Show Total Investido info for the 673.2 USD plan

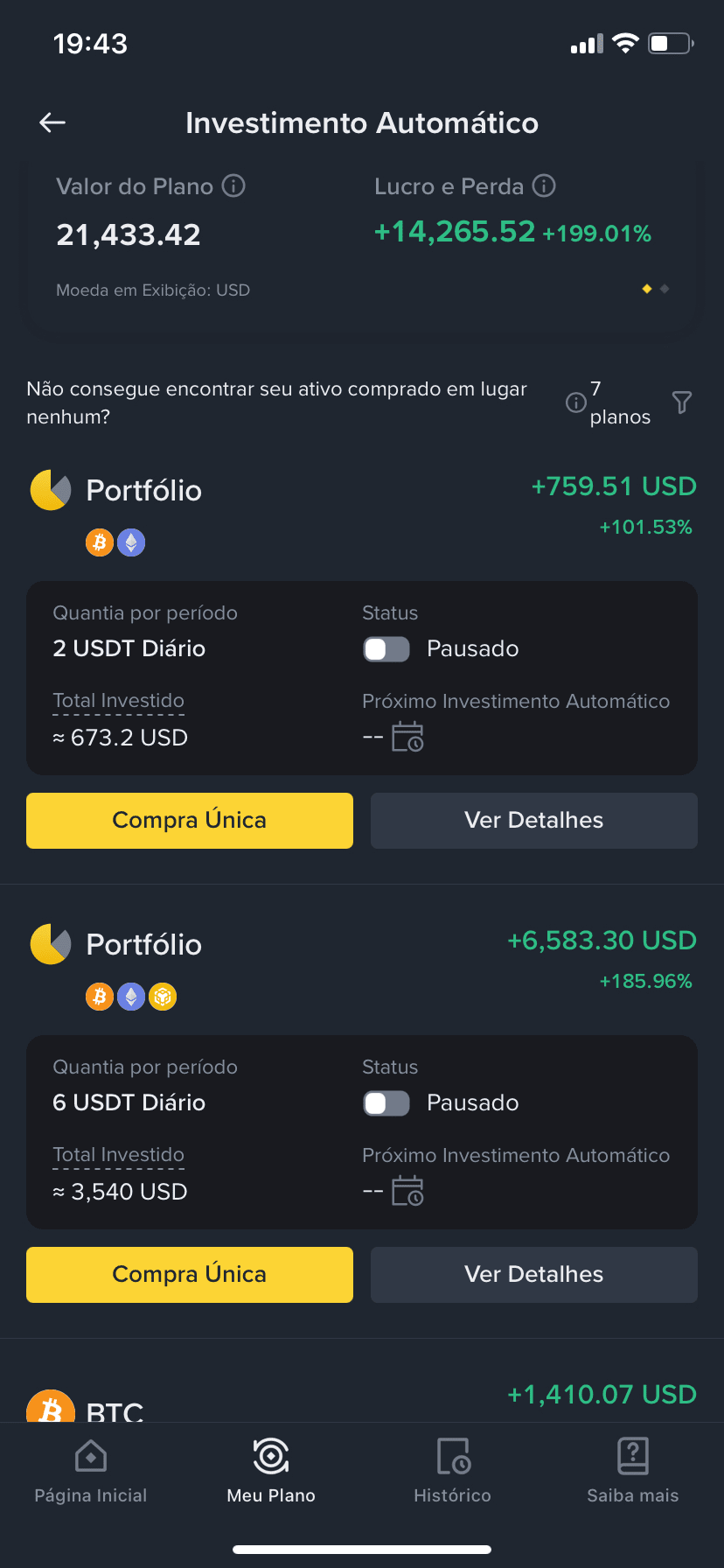(x=118, y=701)
